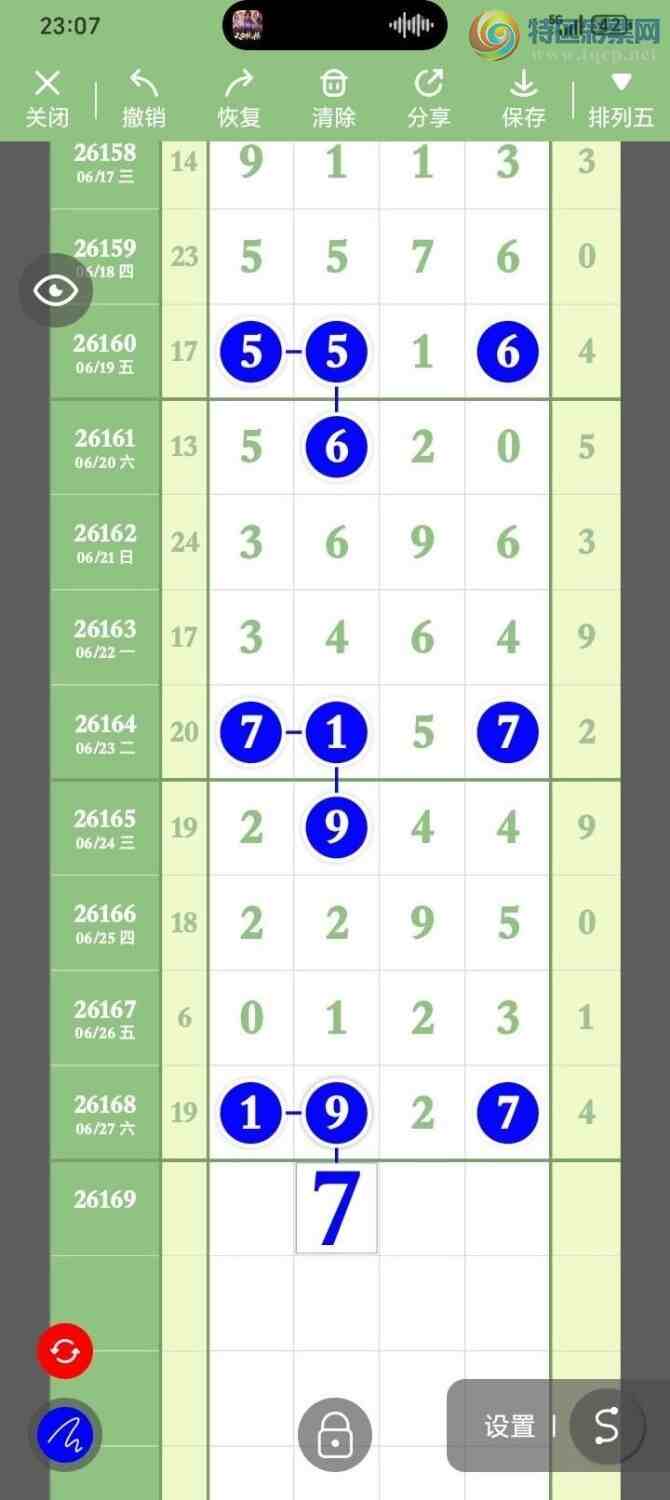Tap the S-curve line tool button

point(606,1426)
